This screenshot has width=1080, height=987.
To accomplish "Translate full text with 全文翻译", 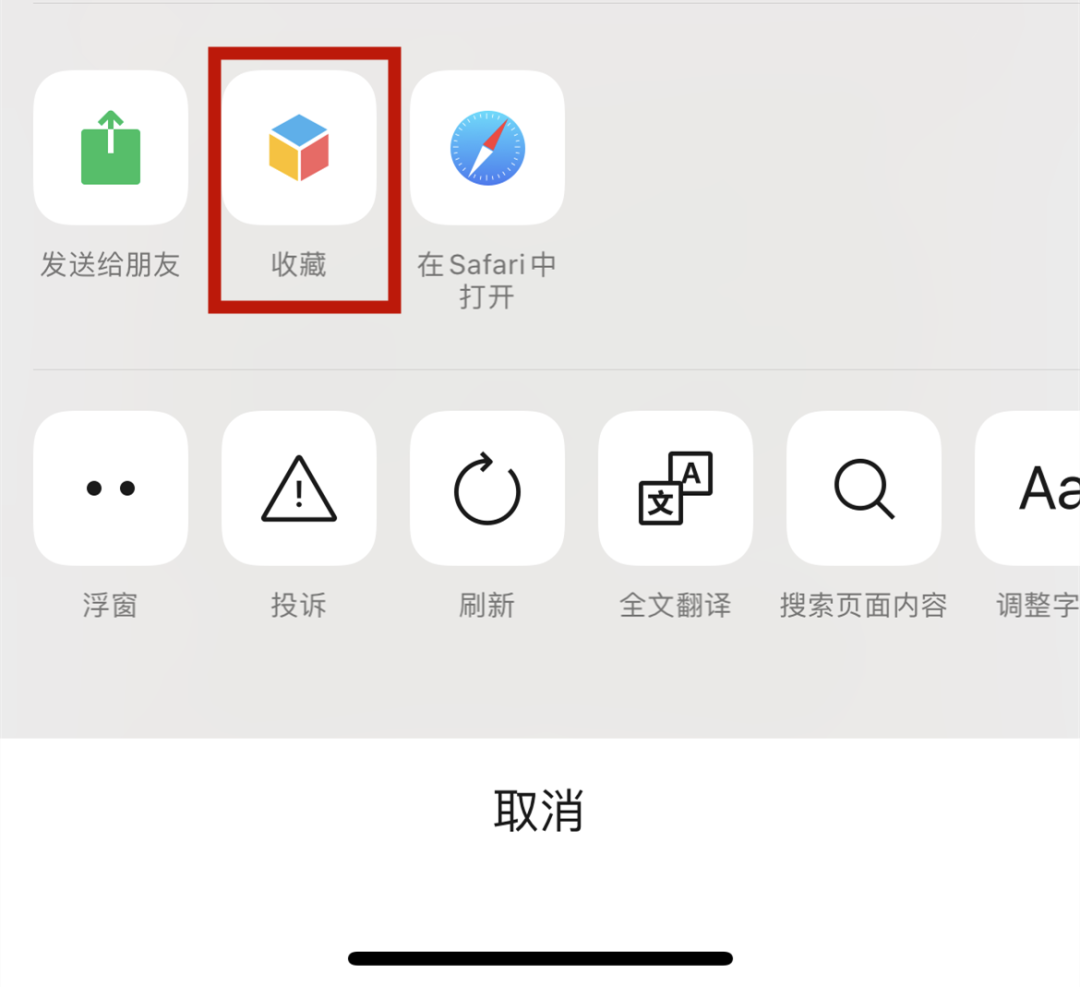I will click(x=675, y=489).
